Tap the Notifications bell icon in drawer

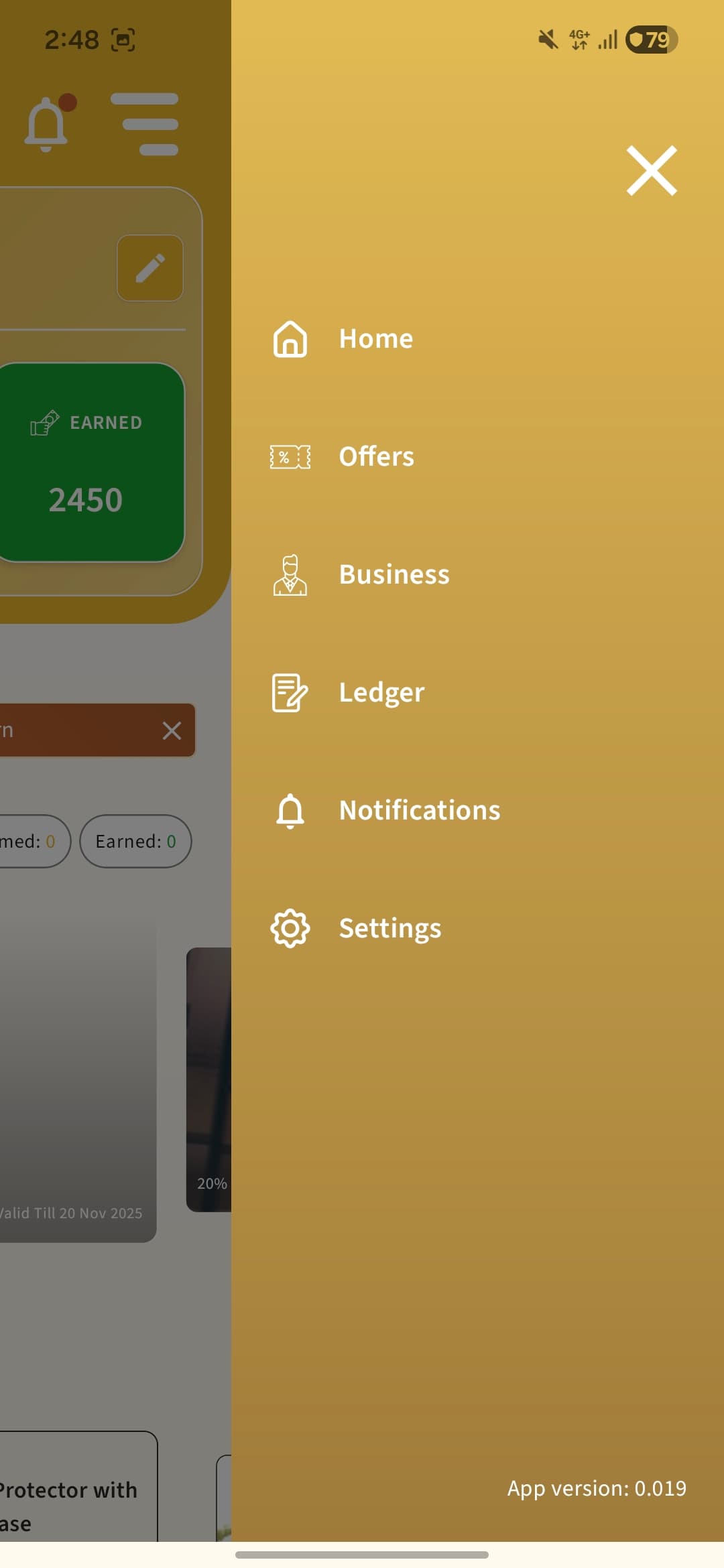coord(290,811)
